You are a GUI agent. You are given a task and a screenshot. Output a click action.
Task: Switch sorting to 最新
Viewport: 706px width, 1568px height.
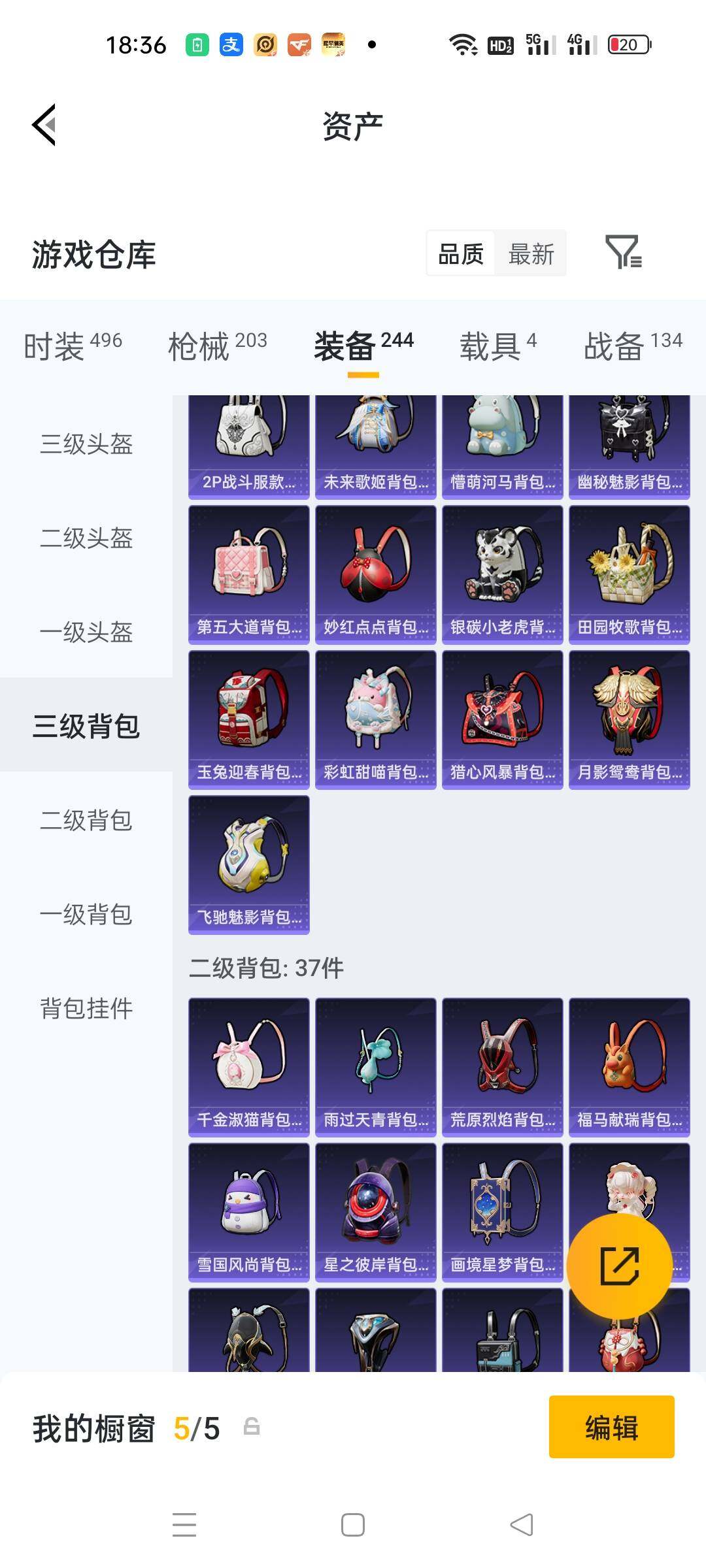[531, 253]
